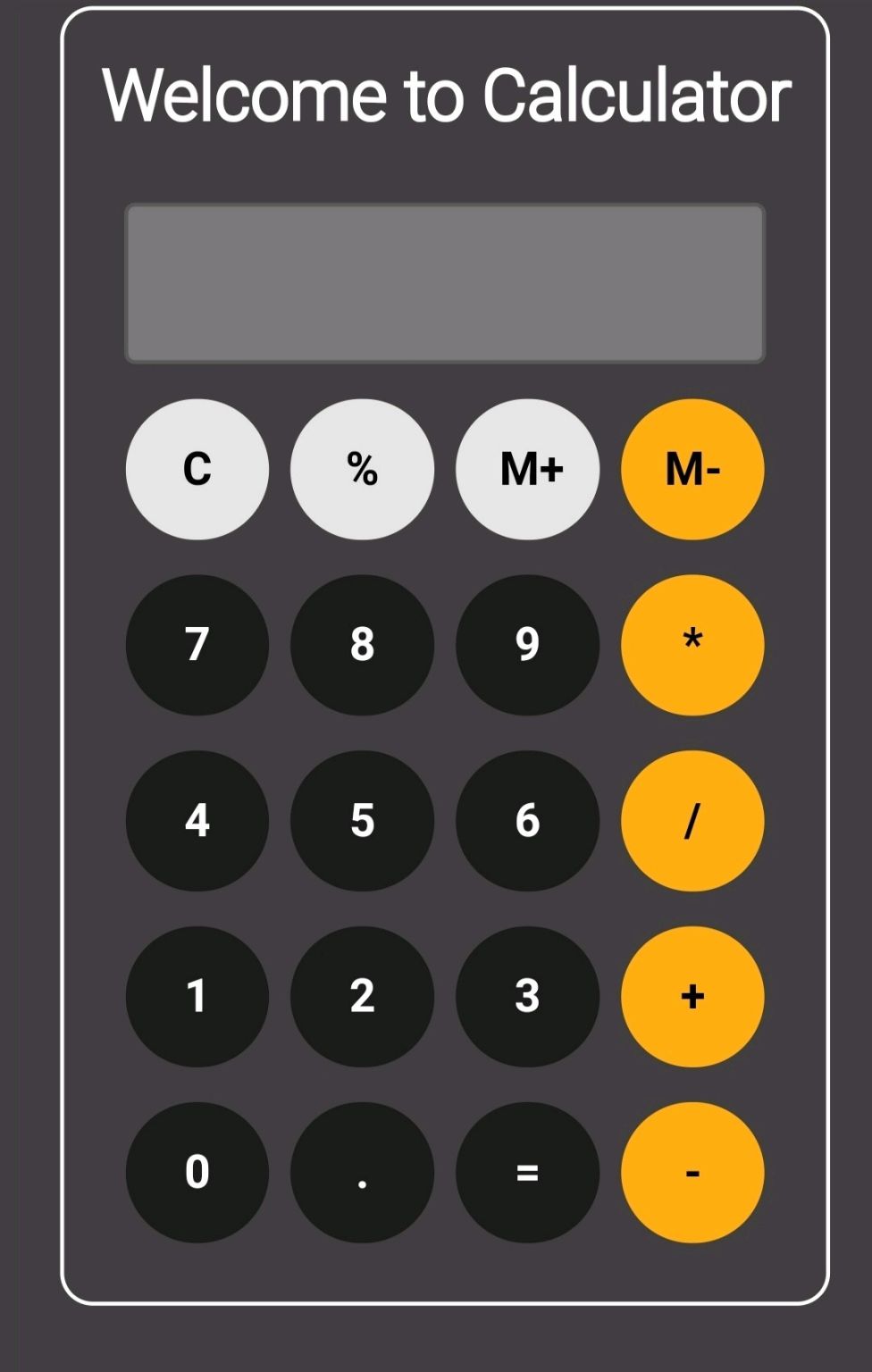Viewport: 872px width, 1372px height.
Task: Select the multiply operator
Action: coord(692,644)
